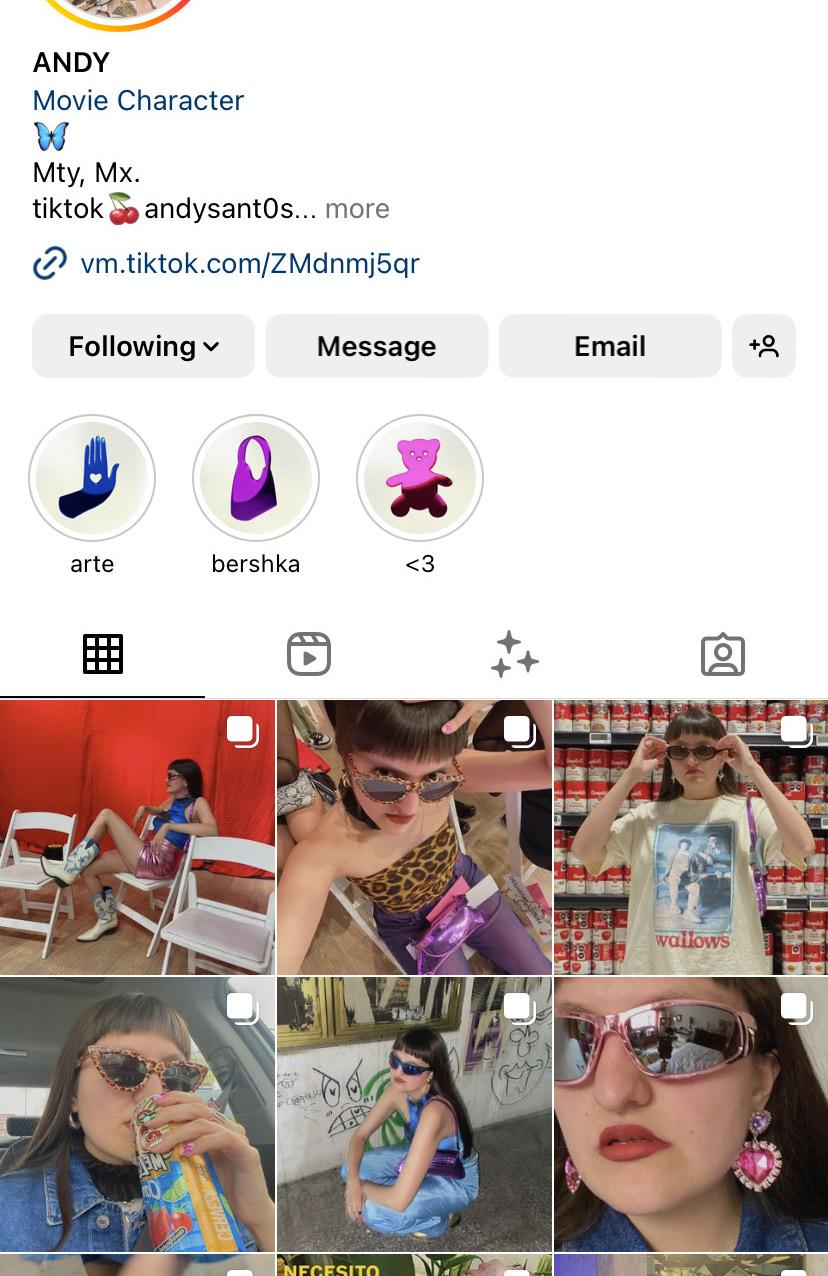Switch to the sparkles effects tab
The image size is (828, 1276).
coord(515,654)
